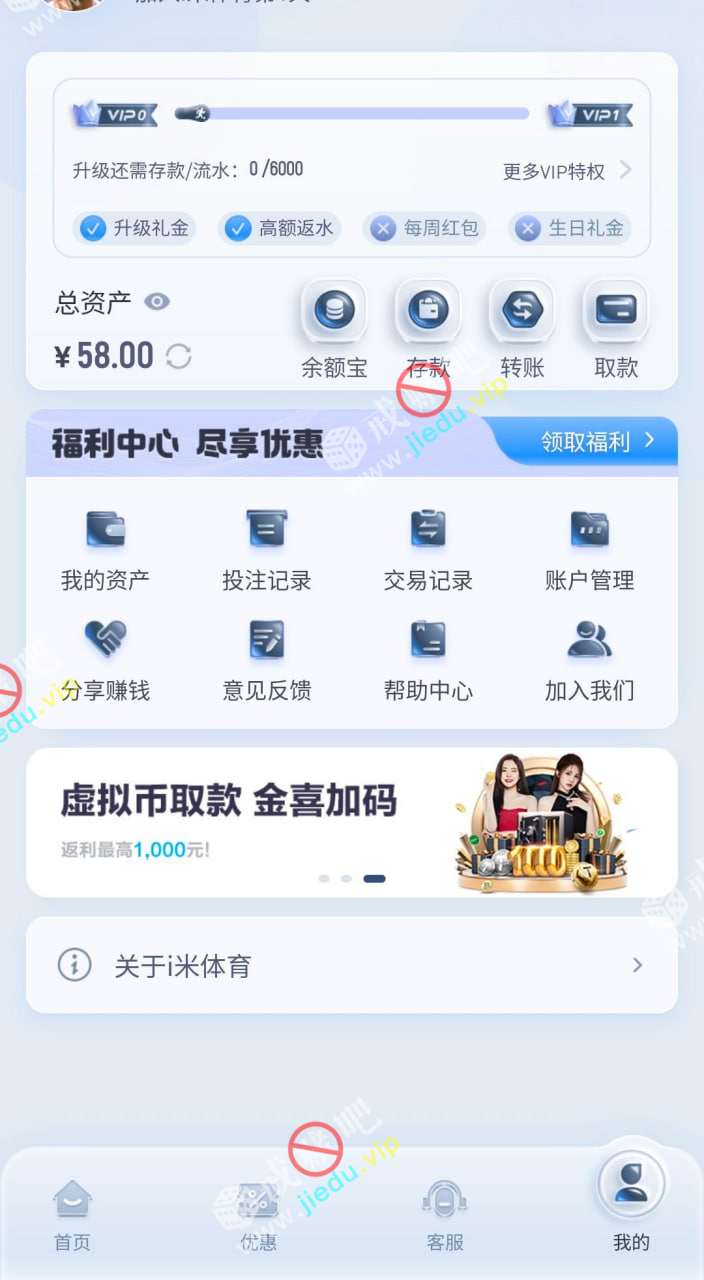The width and height of the screenshot is (704, 1280).
Task: Open 意见反馈
Action: click(267, 660)
